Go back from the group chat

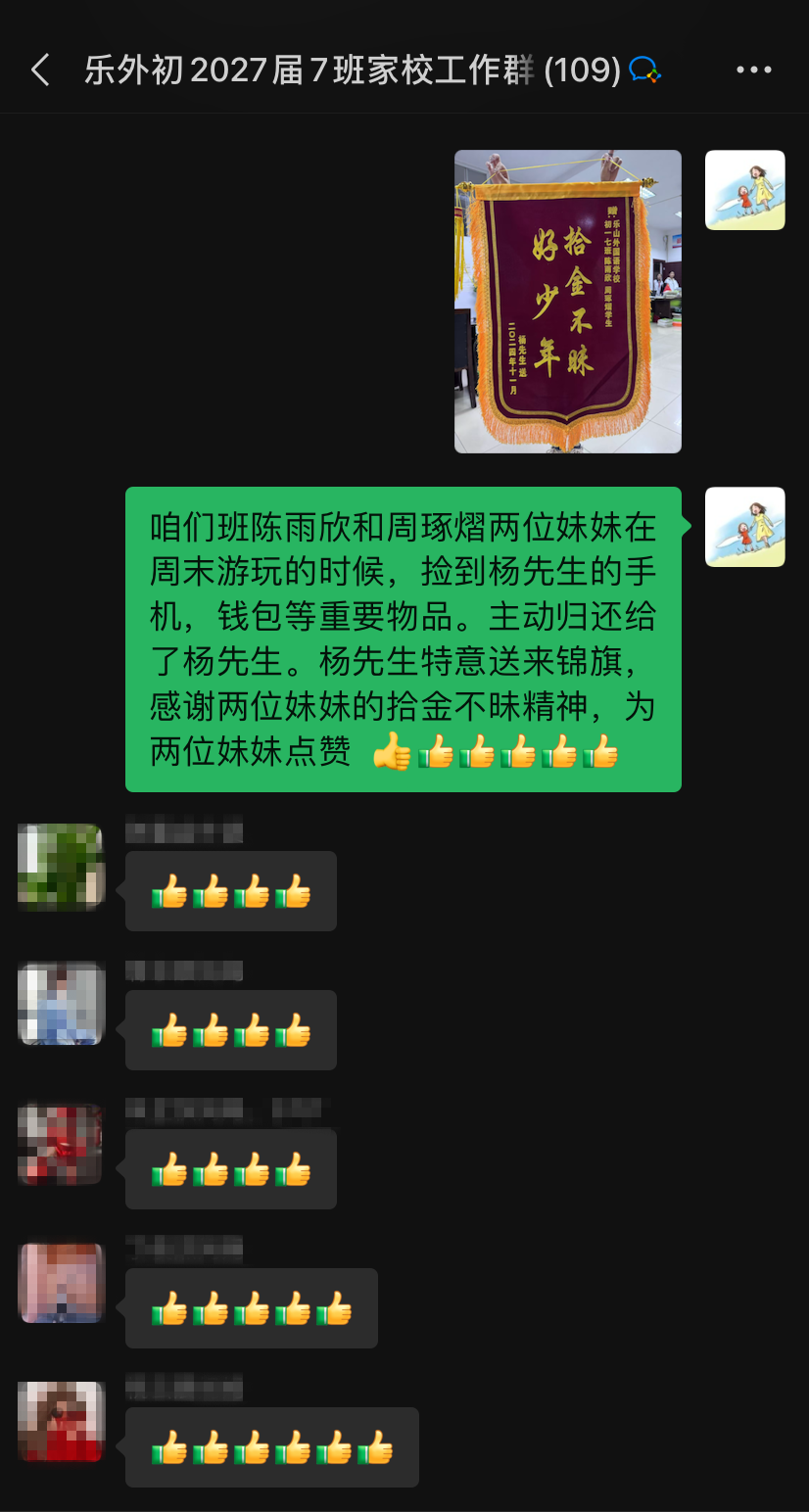click(40, 70)
